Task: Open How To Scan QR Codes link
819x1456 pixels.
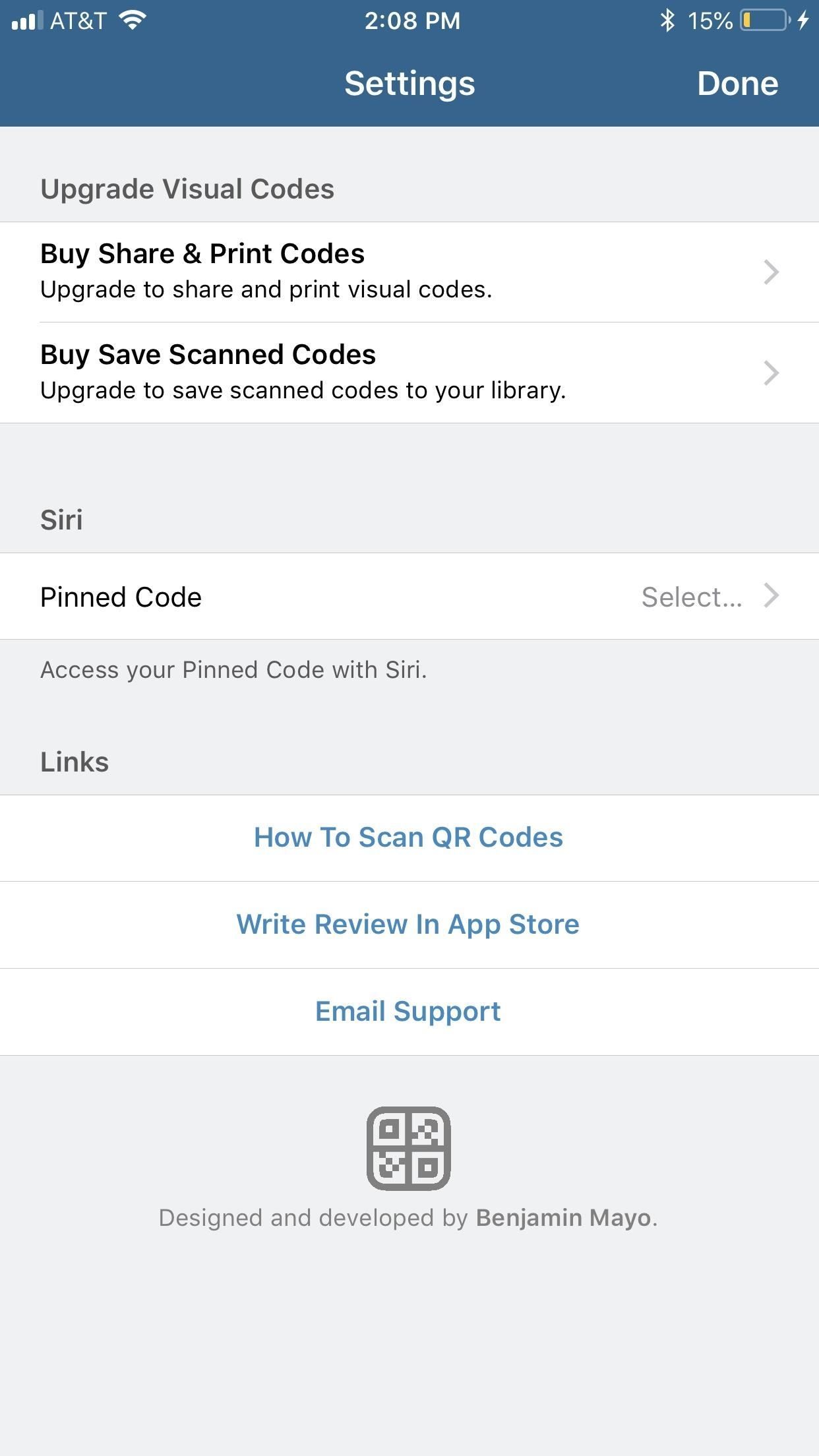Action: [x=409, y=837]
